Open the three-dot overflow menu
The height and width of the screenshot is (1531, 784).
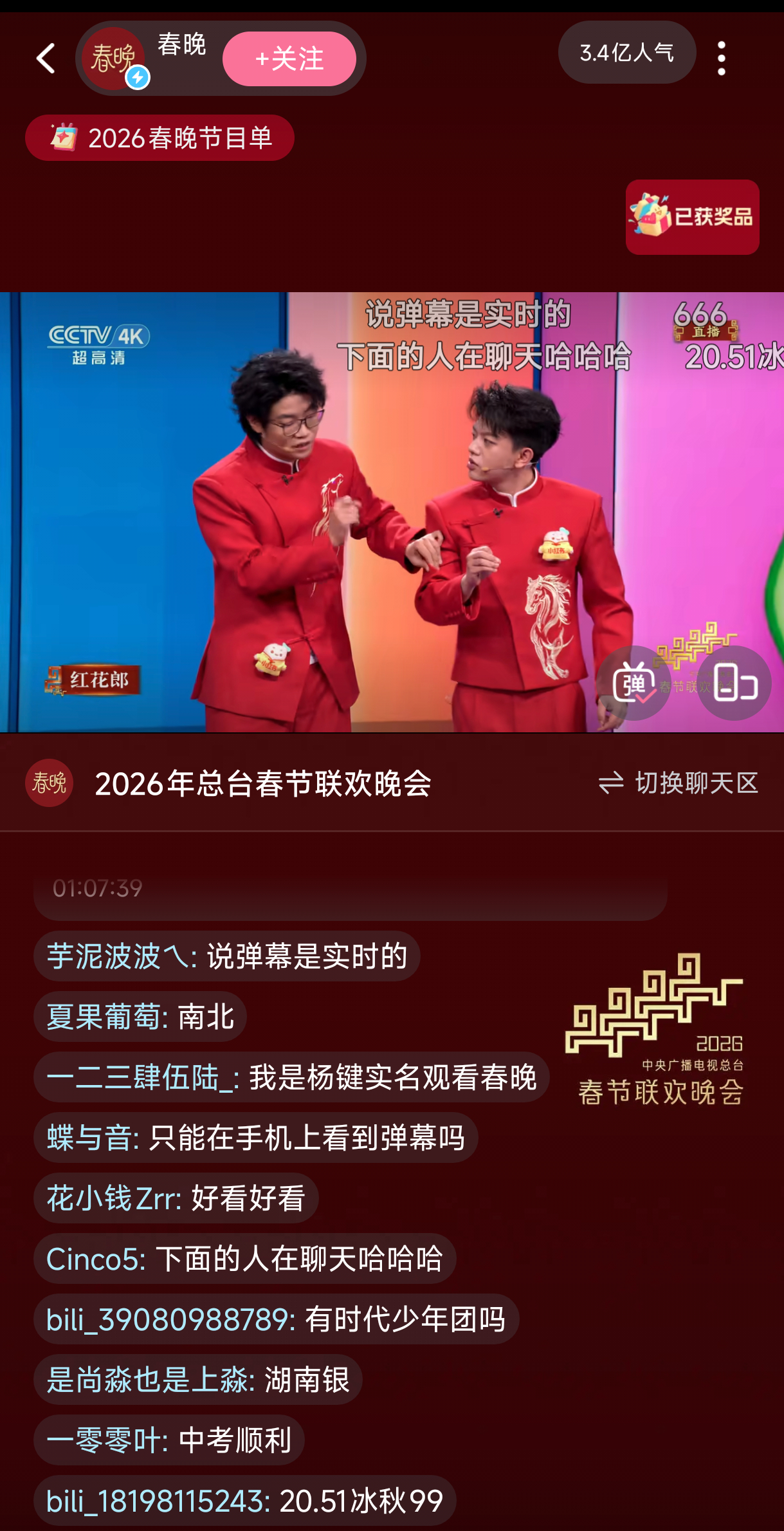point(721,59)
